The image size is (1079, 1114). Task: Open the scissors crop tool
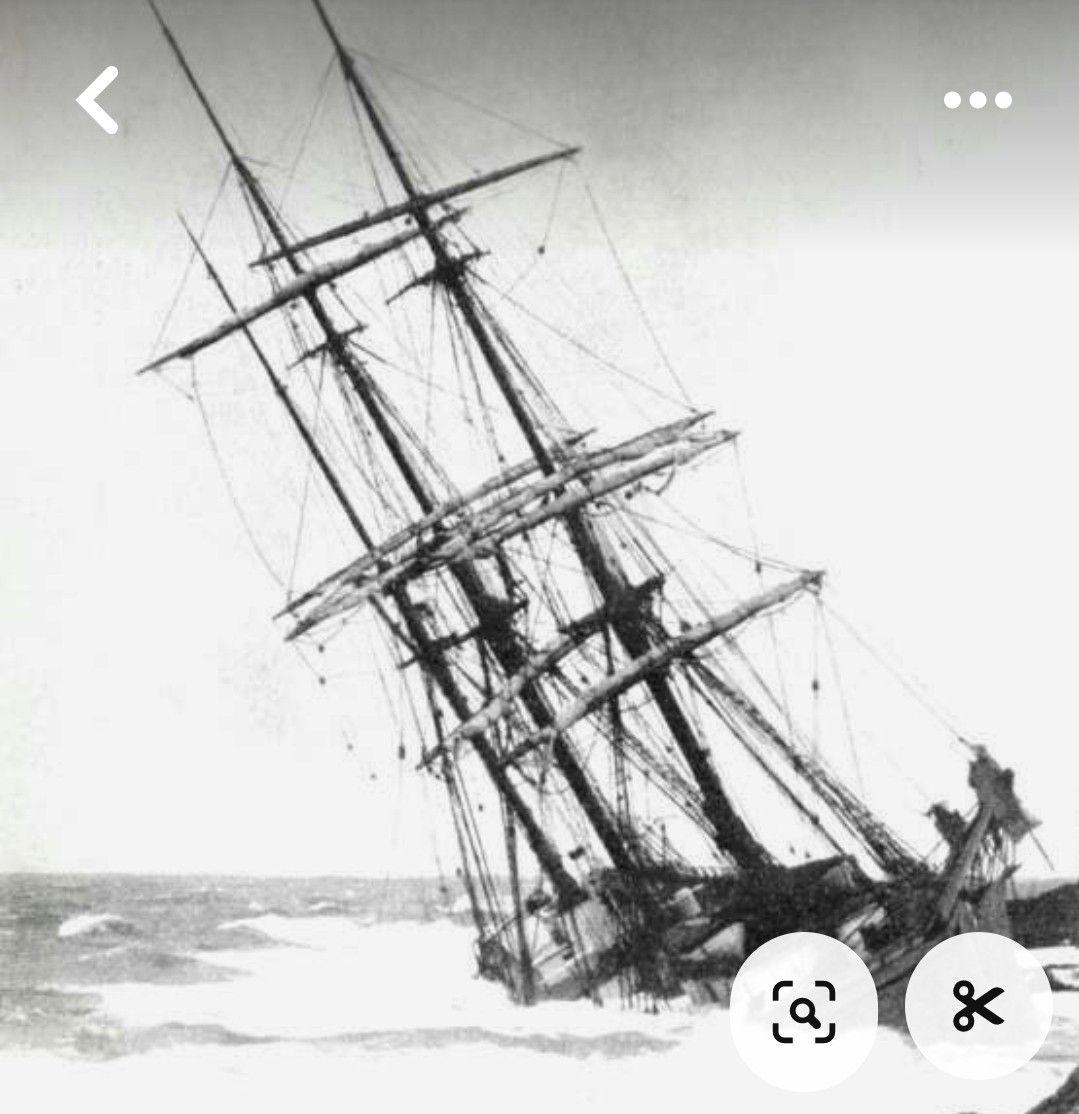977,1005
